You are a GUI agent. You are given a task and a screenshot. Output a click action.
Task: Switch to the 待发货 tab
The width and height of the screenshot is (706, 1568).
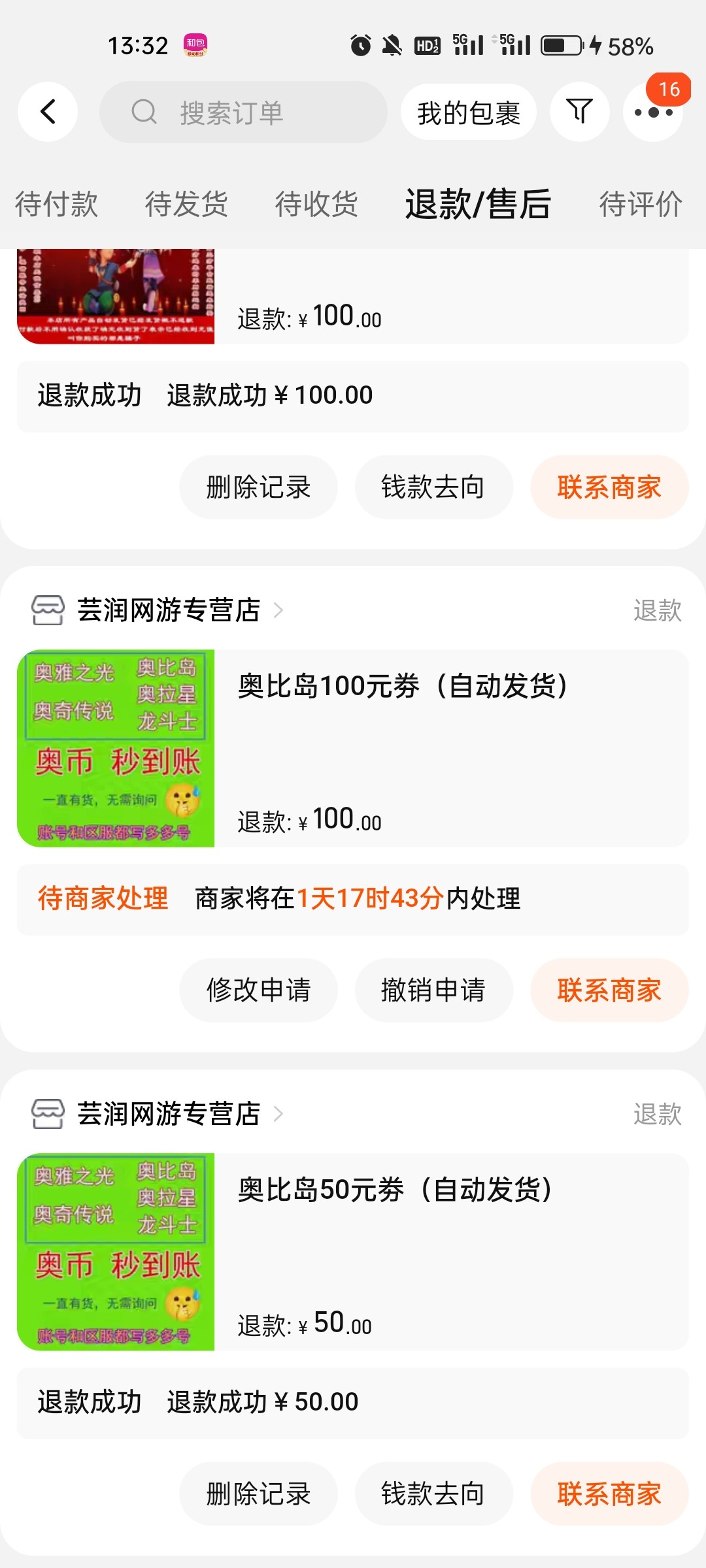tap(186, 204)
